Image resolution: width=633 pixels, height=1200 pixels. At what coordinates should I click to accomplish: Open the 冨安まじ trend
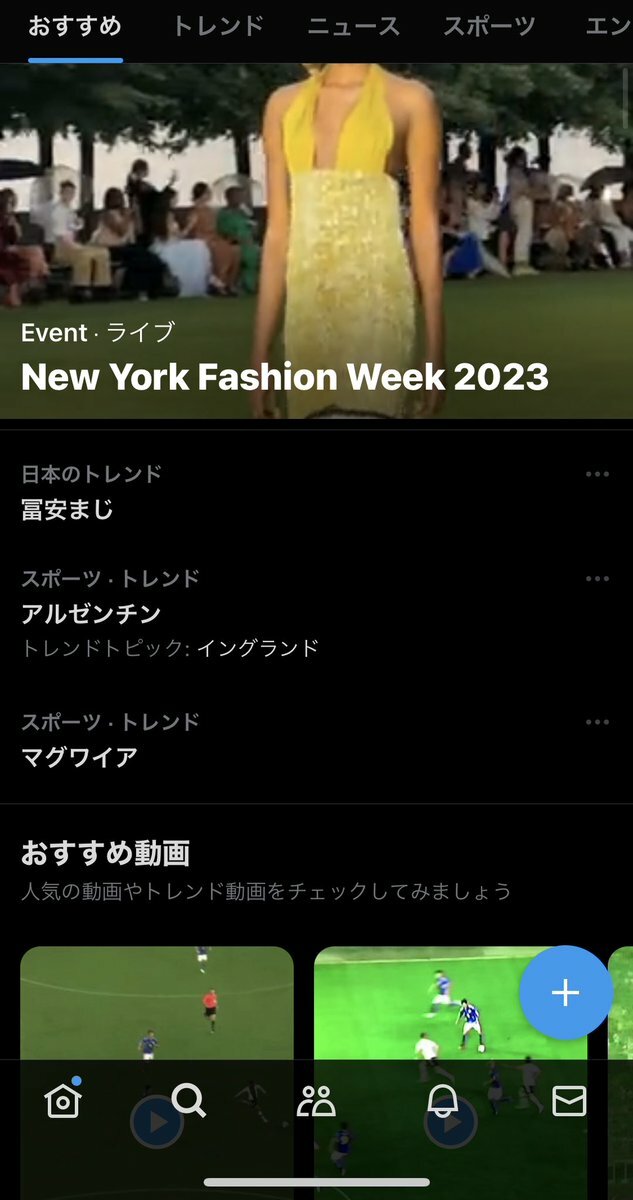(x=68, y=510)
